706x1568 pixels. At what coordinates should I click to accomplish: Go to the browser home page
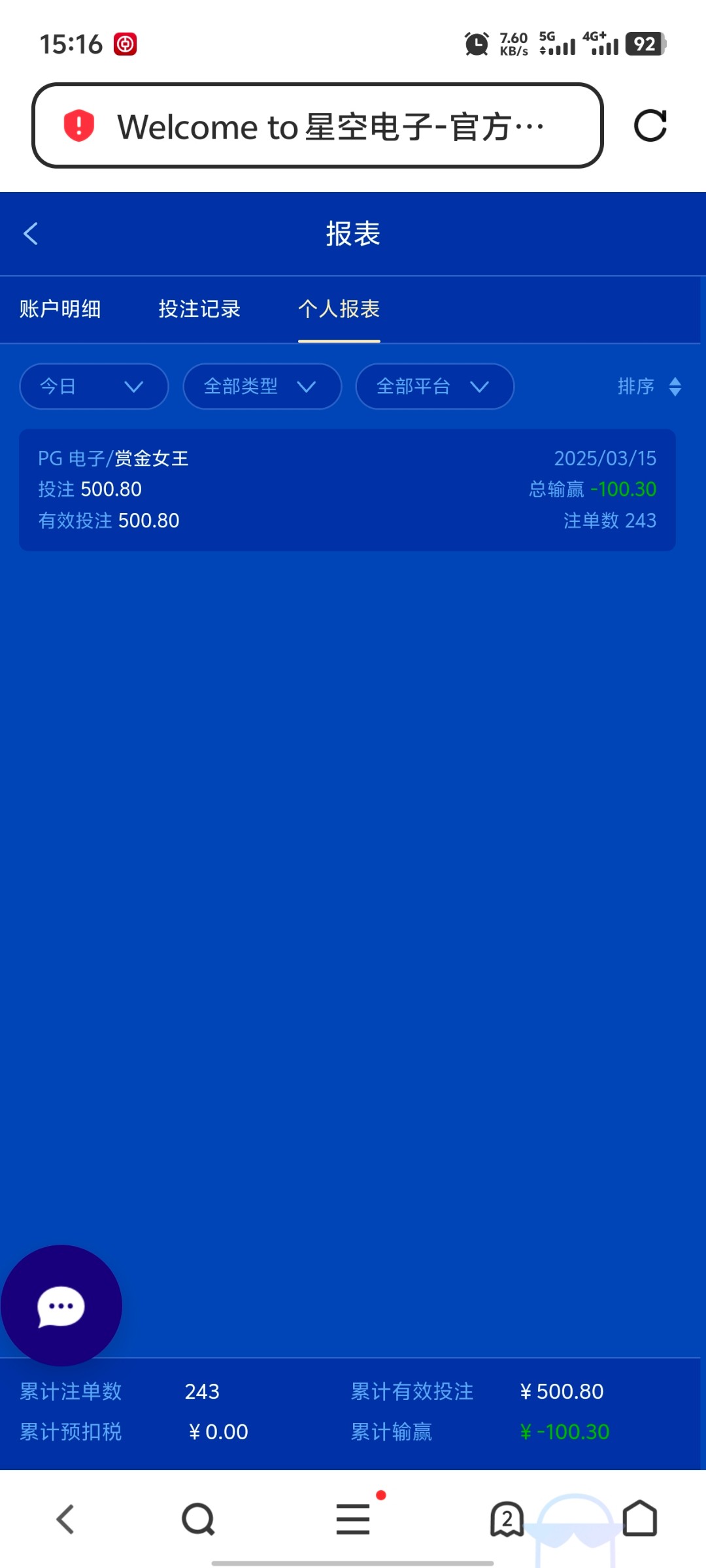click(639, 1519)
